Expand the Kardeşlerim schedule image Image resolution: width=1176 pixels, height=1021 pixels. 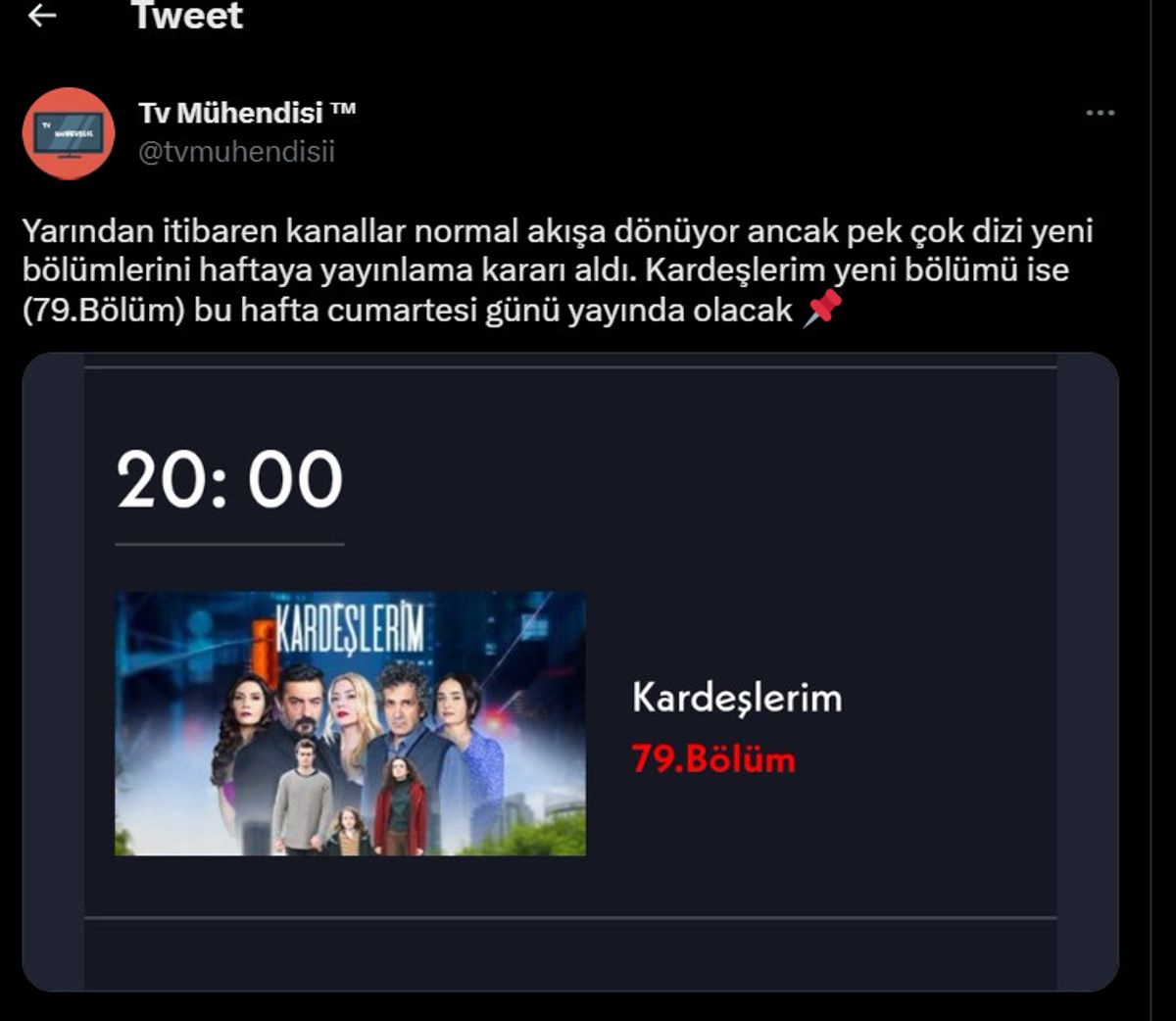(x=570, y=672)
